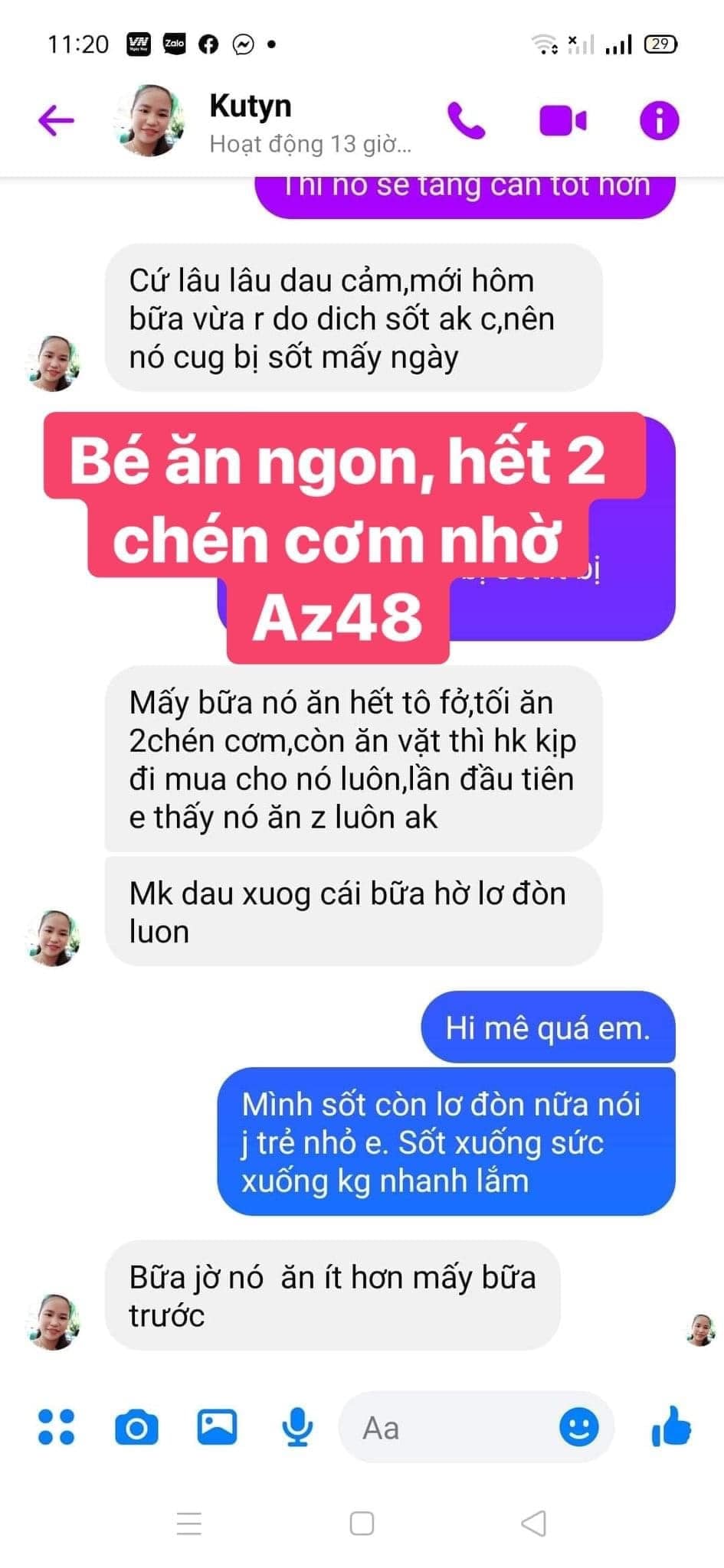
Task: Tap the system back button
Action: click(533, 1524)
